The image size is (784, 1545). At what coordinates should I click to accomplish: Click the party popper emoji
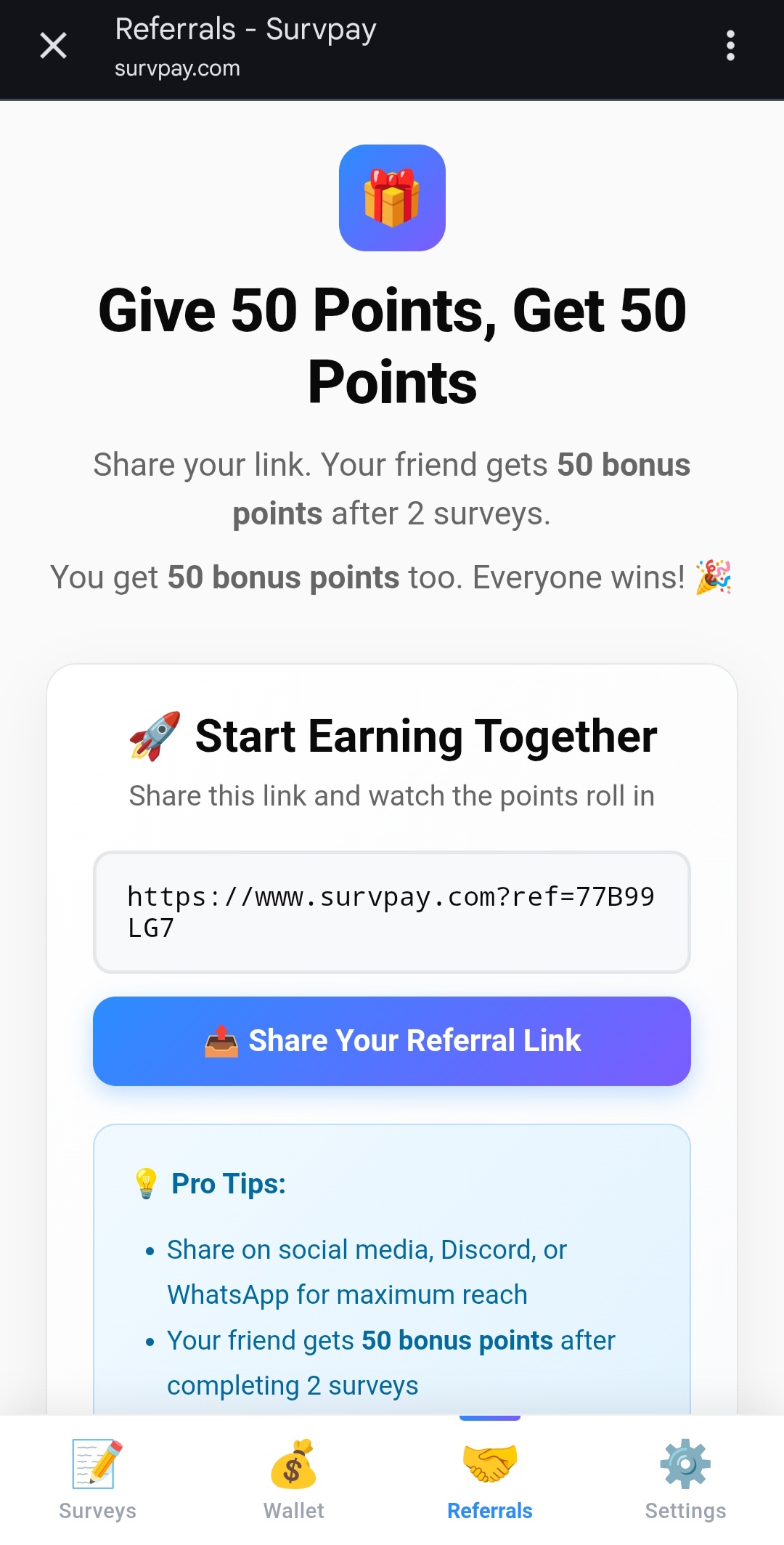pyautogui.click(x=714, y=577)
